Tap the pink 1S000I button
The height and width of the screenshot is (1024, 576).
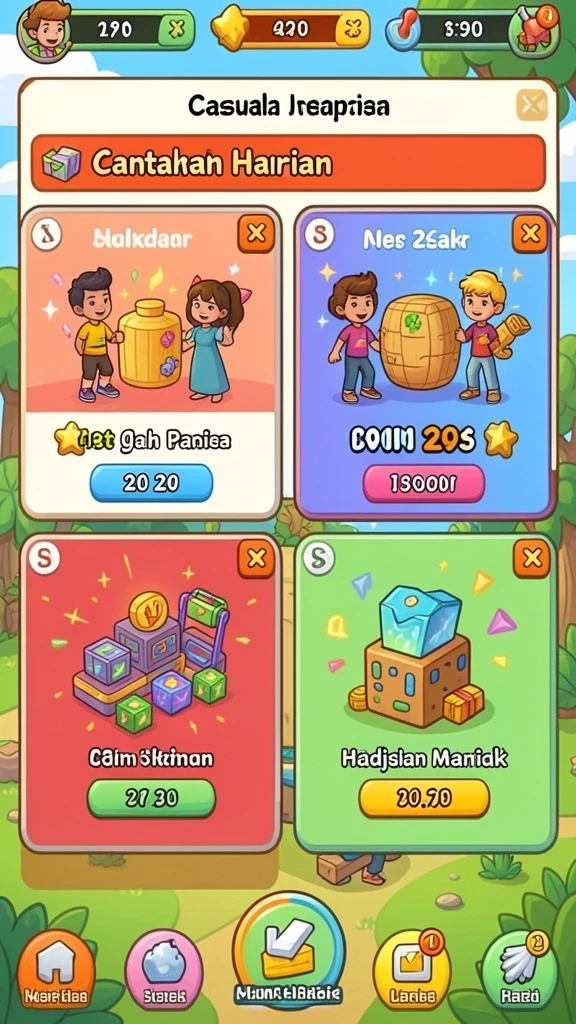[424, 483]
